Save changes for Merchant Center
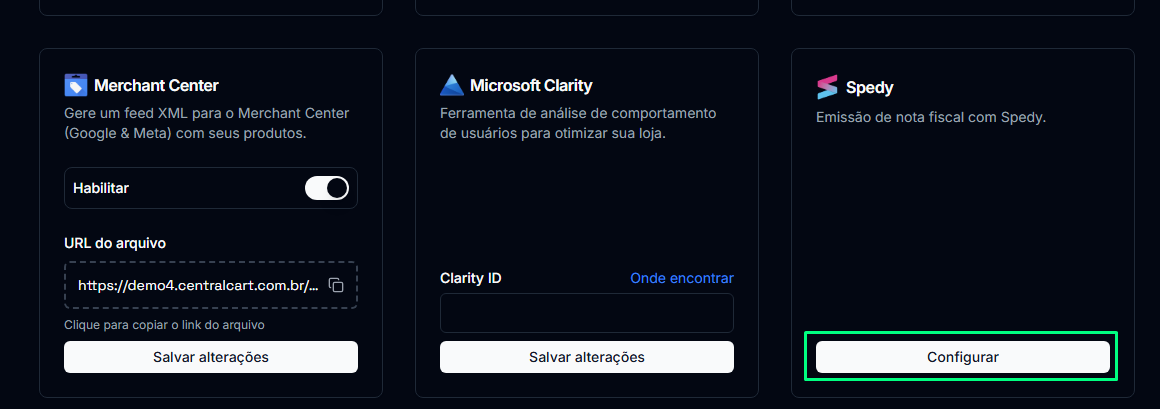1160x409 pixels. click(x=211, y=357)
